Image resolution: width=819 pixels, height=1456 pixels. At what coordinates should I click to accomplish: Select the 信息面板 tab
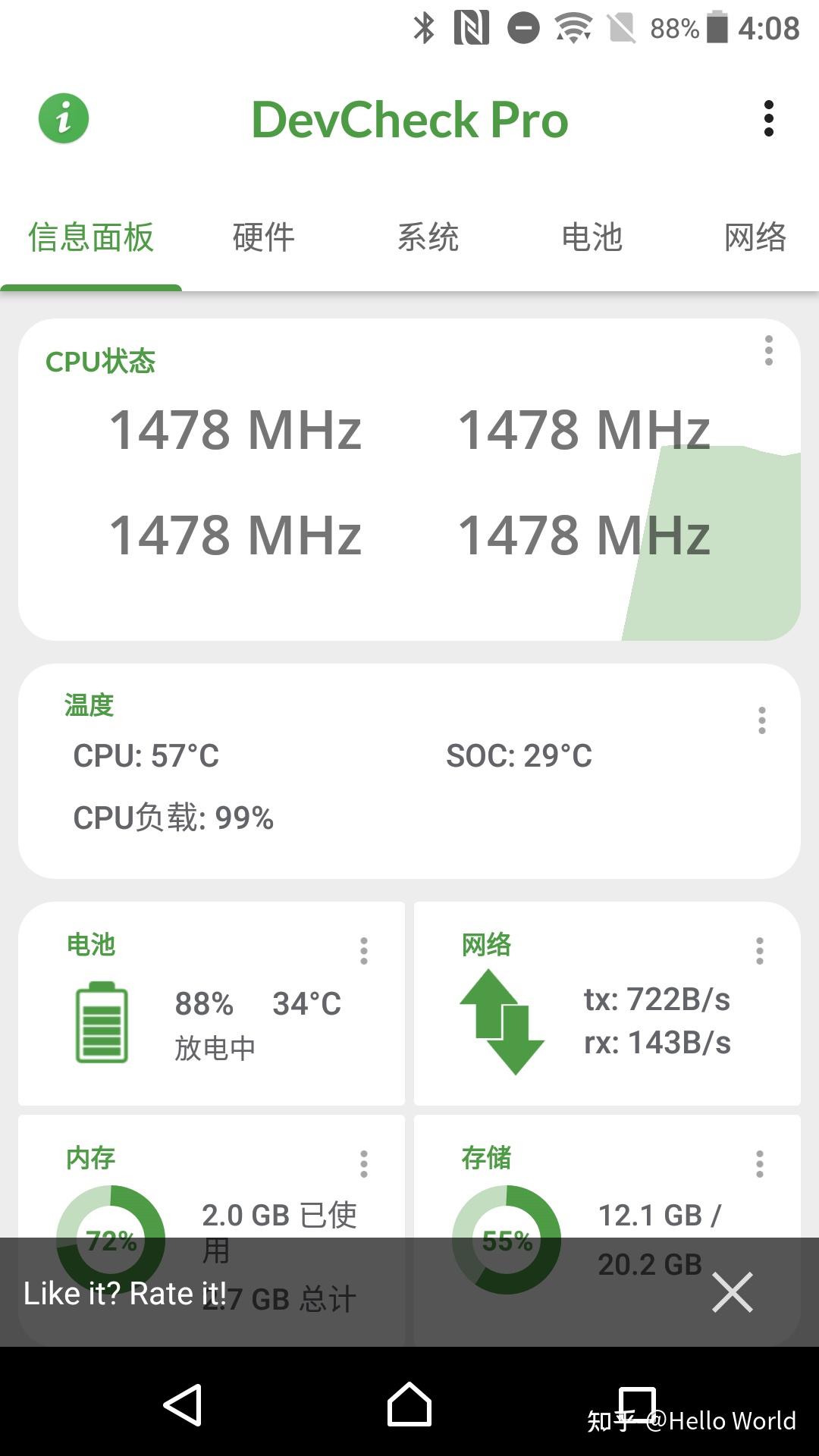[x=91, y=237]
